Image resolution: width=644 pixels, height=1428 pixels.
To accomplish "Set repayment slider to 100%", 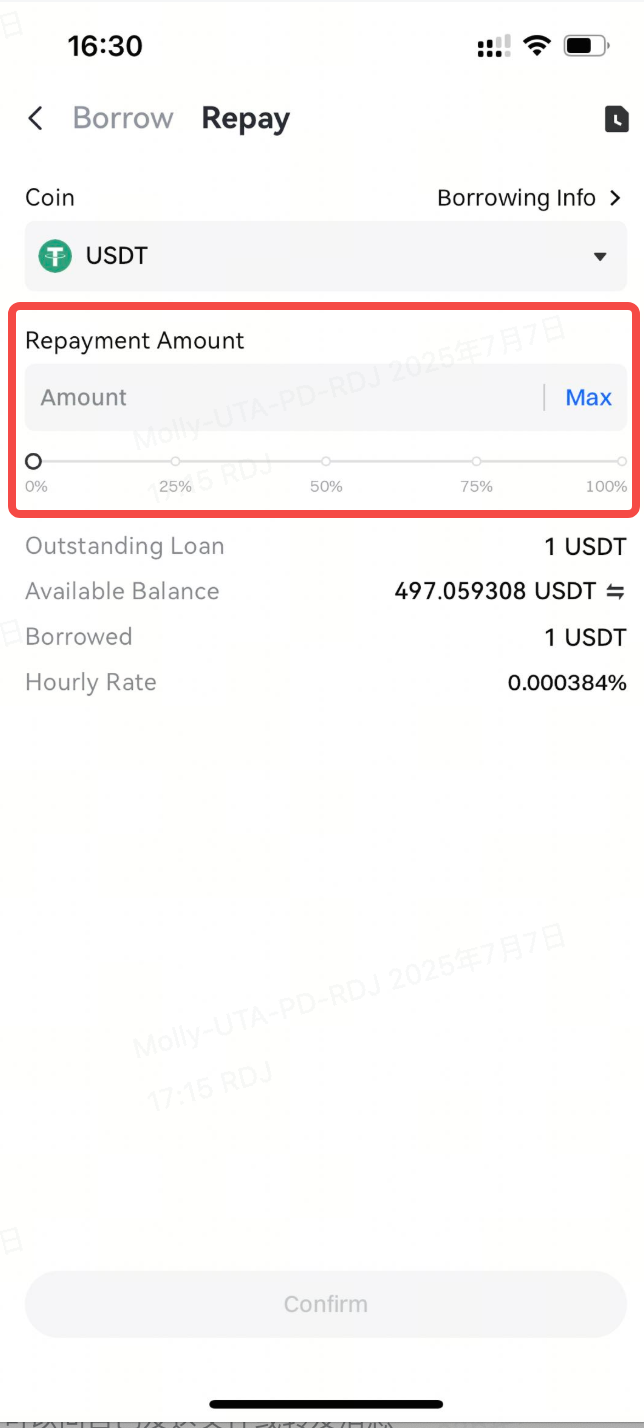I will [x=622, y=462].
